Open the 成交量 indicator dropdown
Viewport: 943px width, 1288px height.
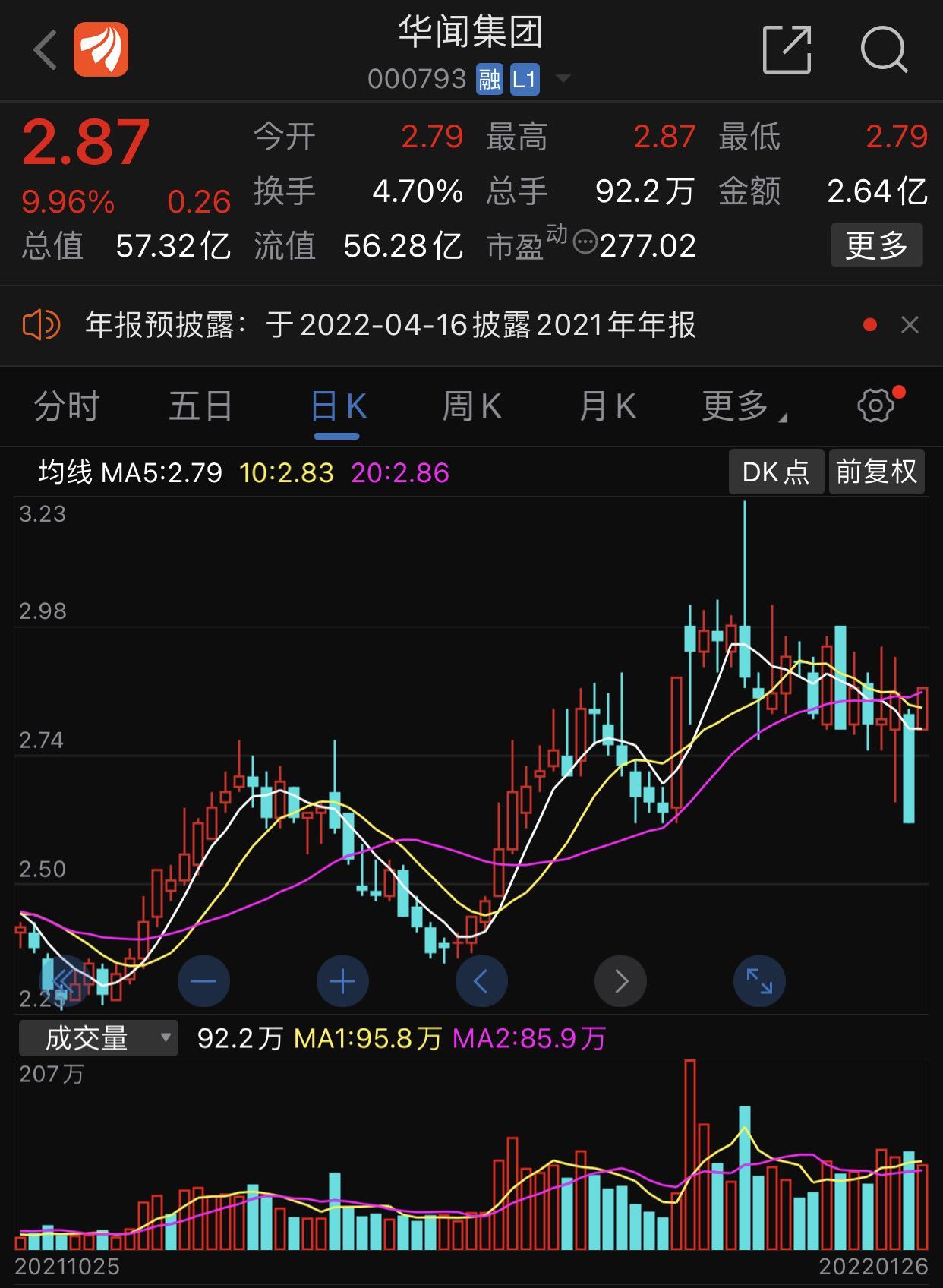(97, 1036)
